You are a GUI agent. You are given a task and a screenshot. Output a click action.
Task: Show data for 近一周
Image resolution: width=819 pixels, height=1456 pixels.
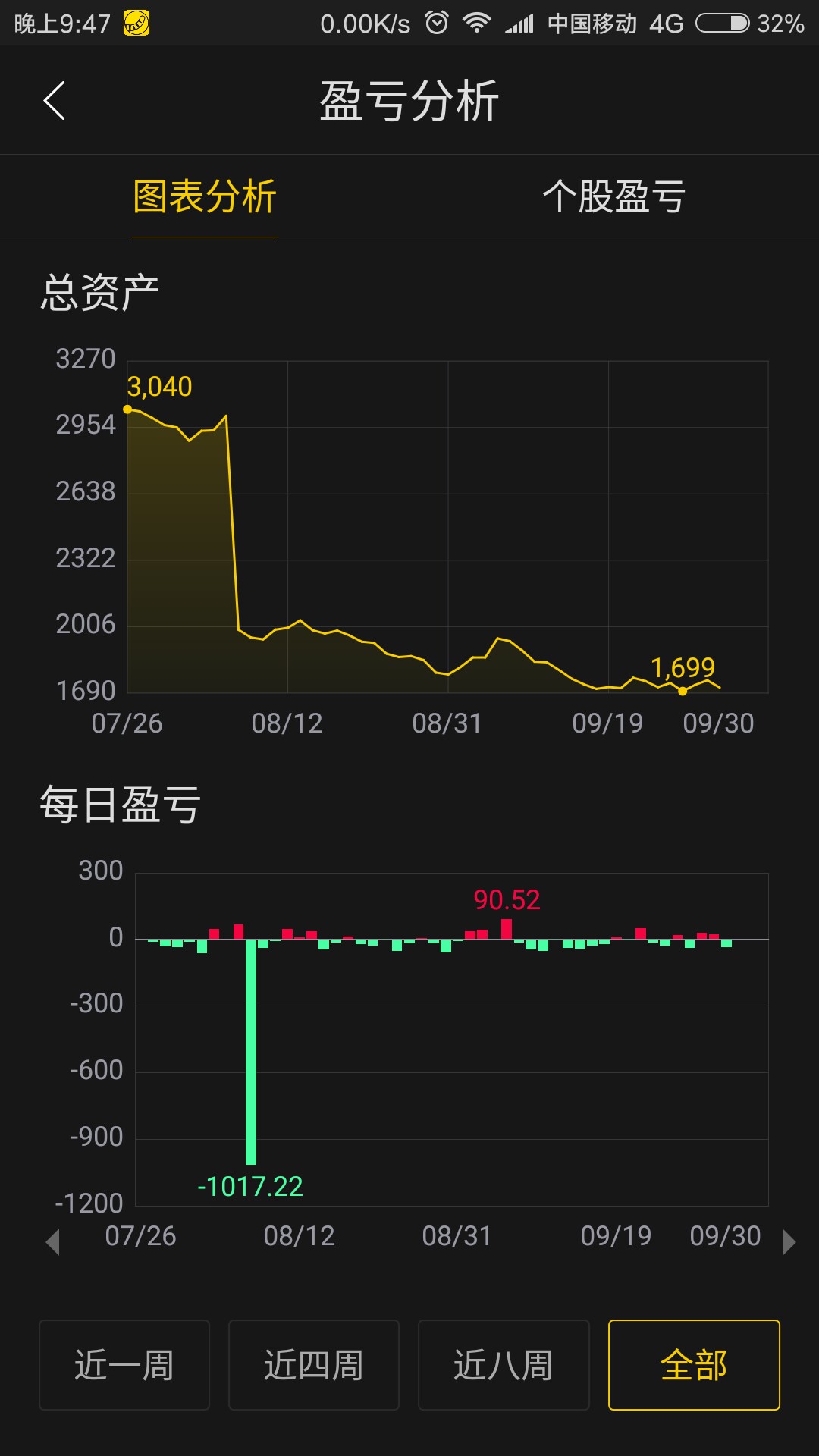pyautogui.click(x=124, y=1365)
